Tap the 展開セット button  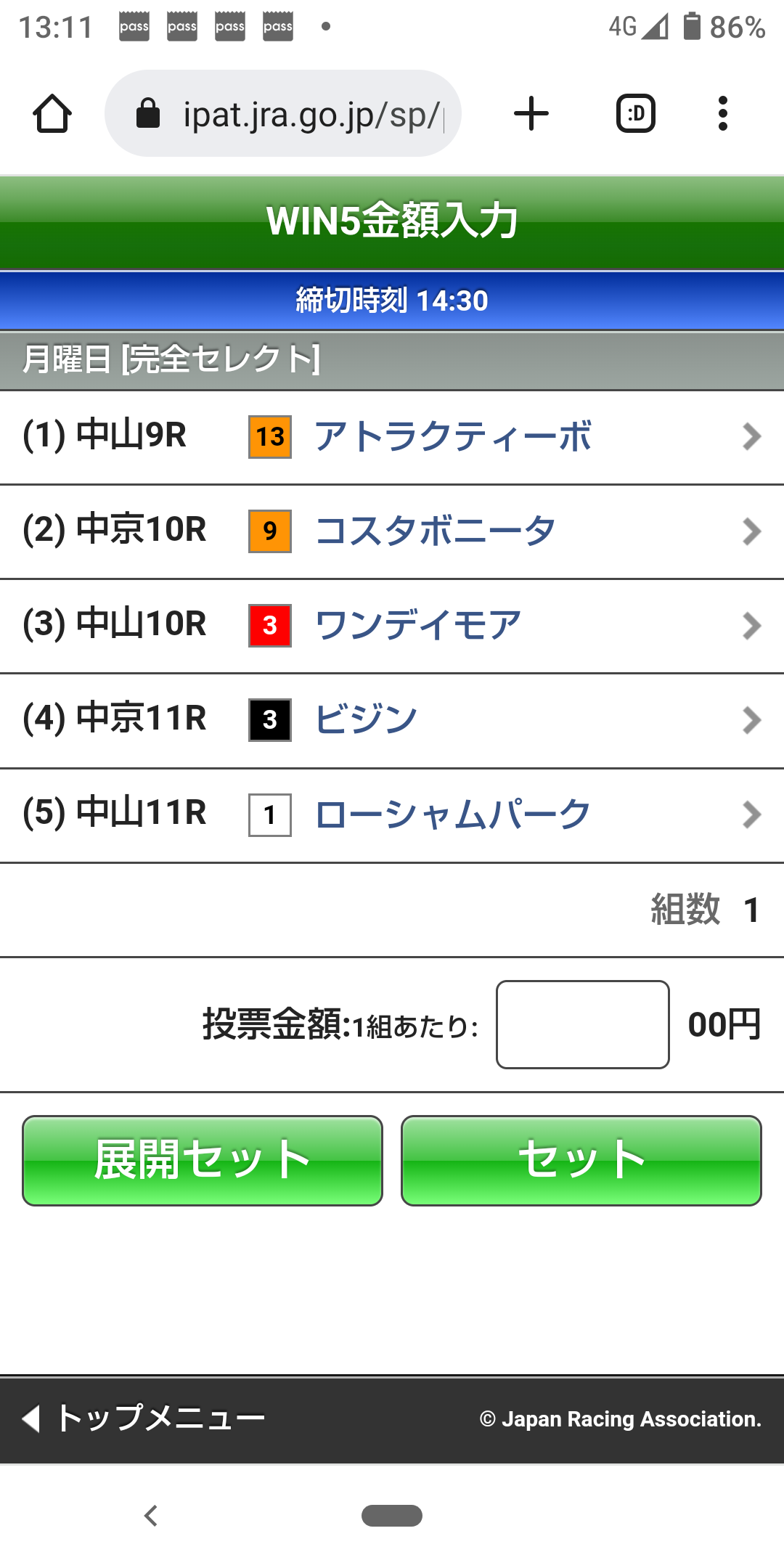[x=203, y=1160]
